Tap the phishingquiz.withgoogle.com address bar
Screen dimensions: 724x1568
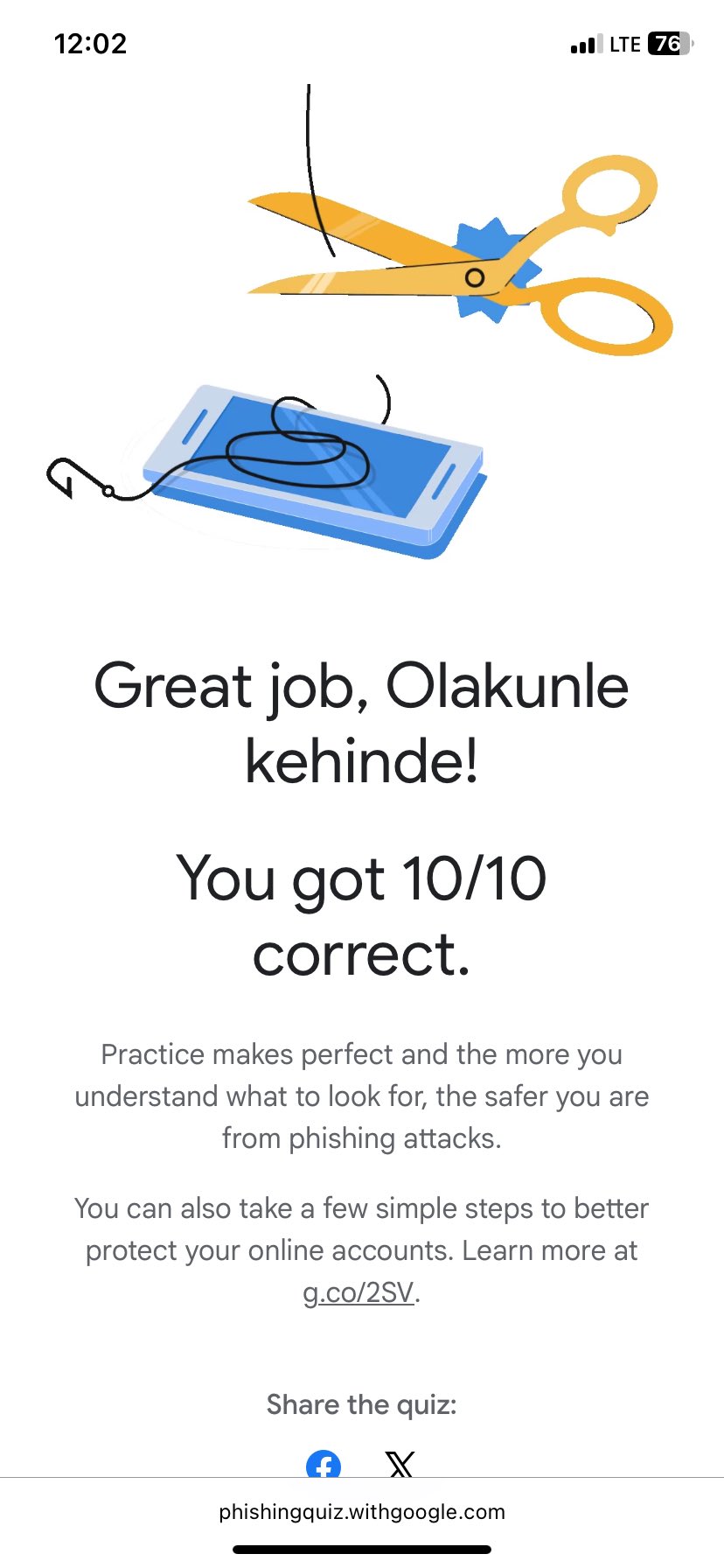click(x=362, y=1512)
